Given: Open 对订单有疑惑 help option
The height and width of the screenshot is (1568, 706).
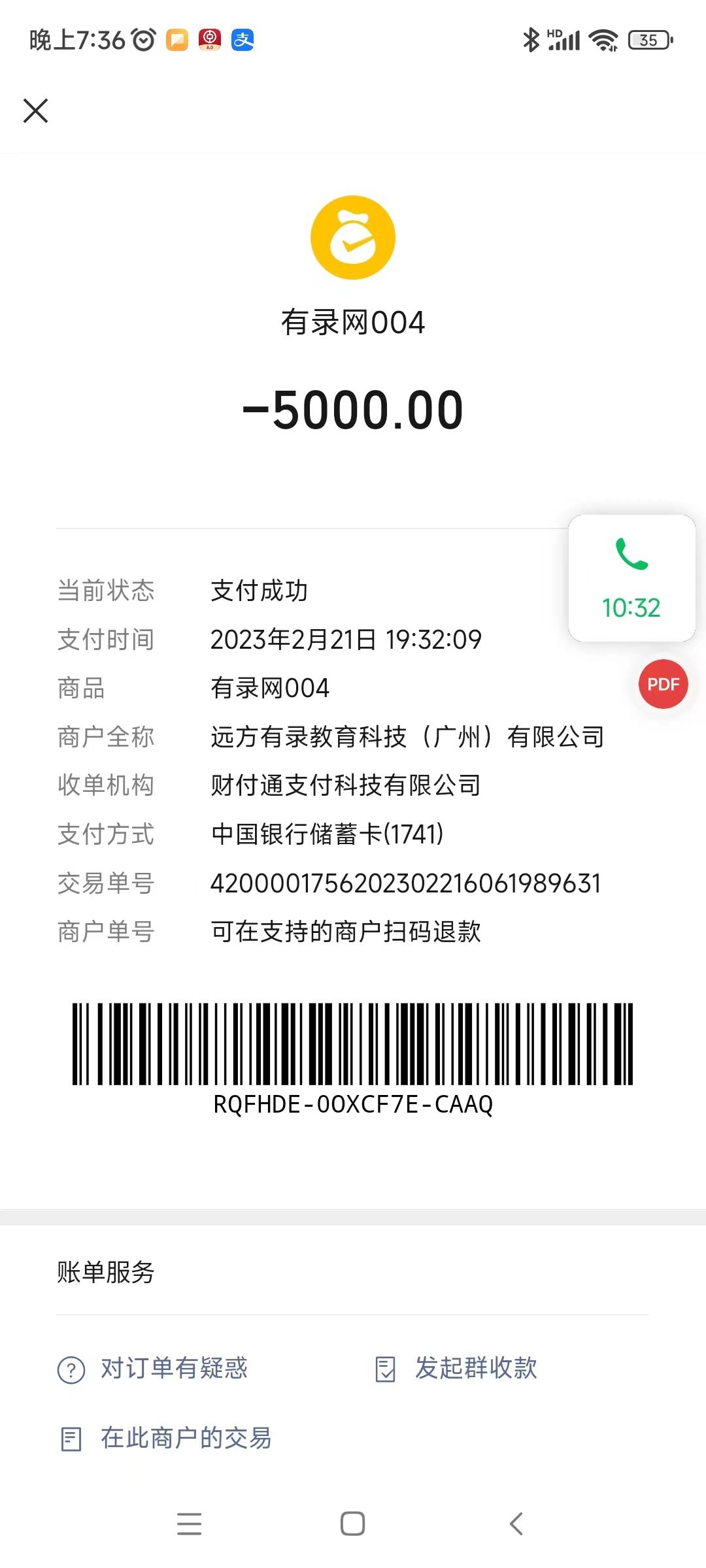Looking at the screenshot, I should [153, 1368].
